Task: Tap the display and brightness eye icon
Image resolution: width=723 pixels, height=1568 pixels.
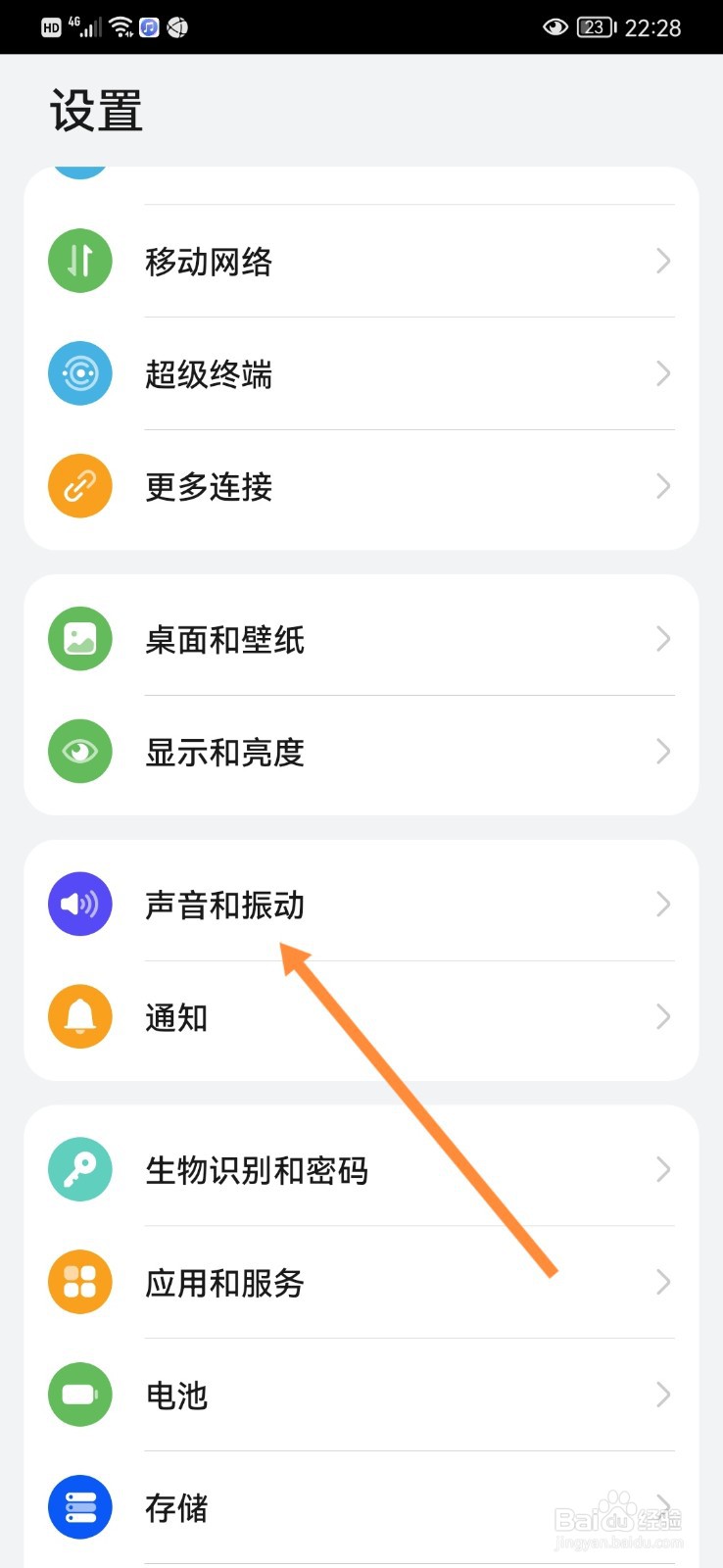Action: click(79, 752)
